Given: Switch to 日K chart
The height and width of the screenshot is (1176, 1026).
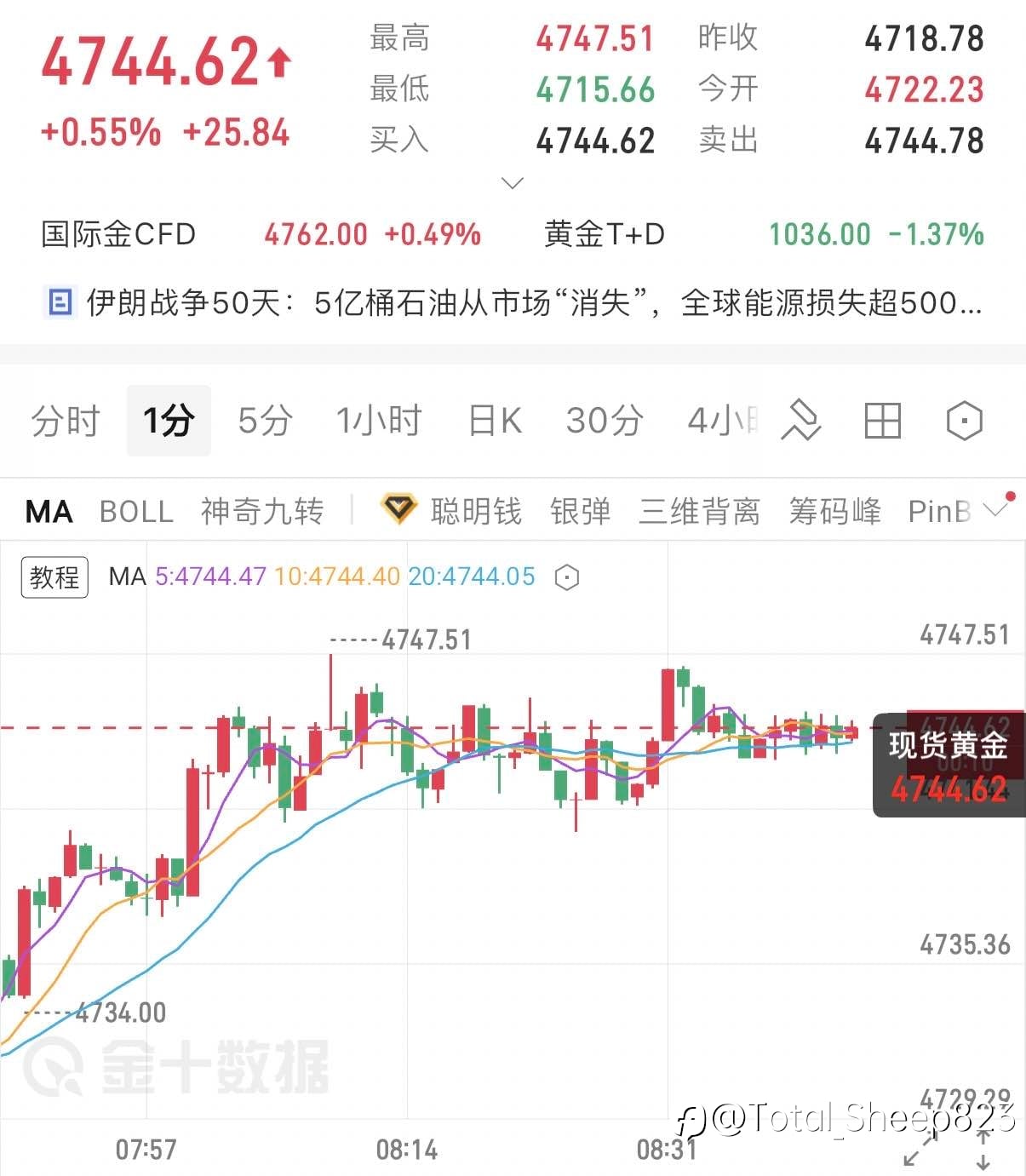Looking at the screenshot, I should coord(495,421).
